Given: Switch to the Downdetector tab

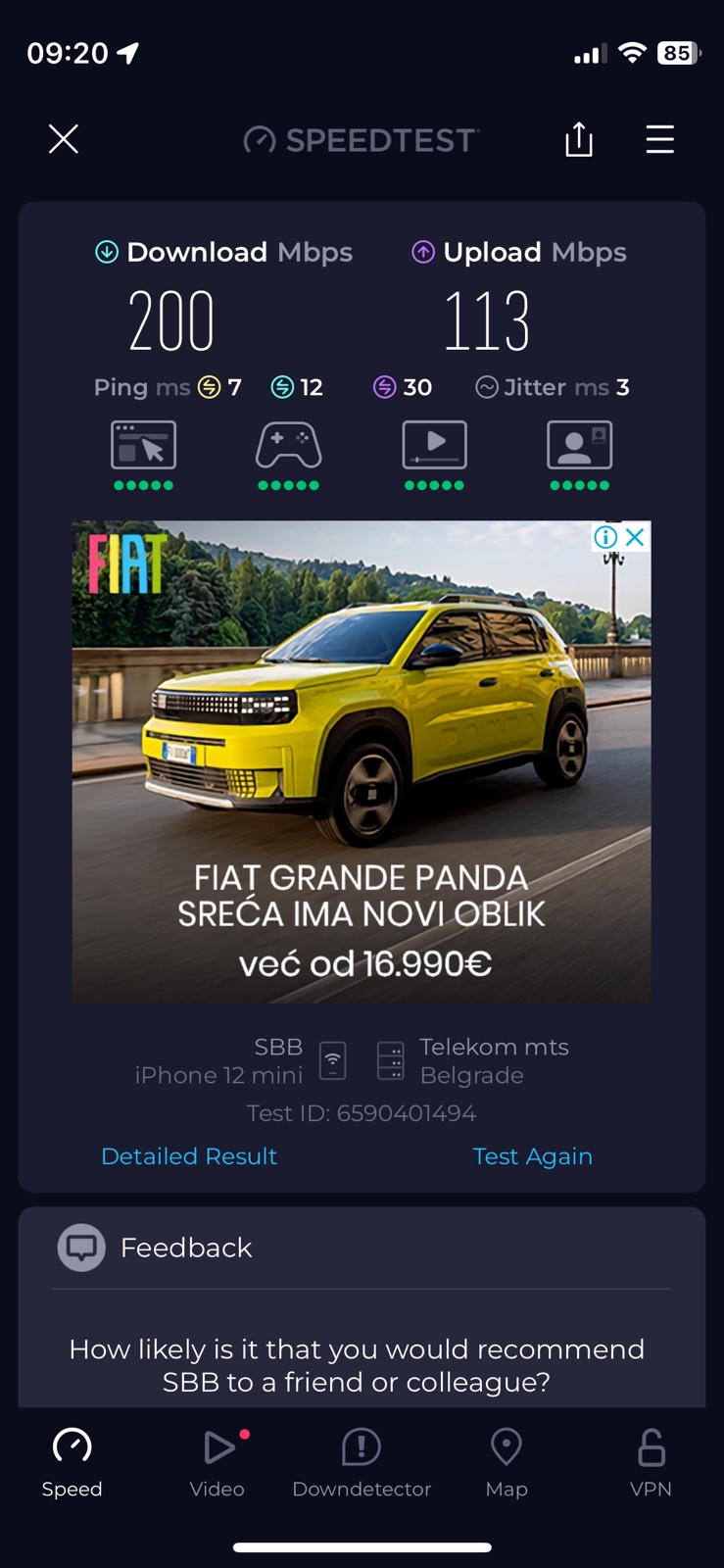Looking at the screenshot, I should [362, 1462].
